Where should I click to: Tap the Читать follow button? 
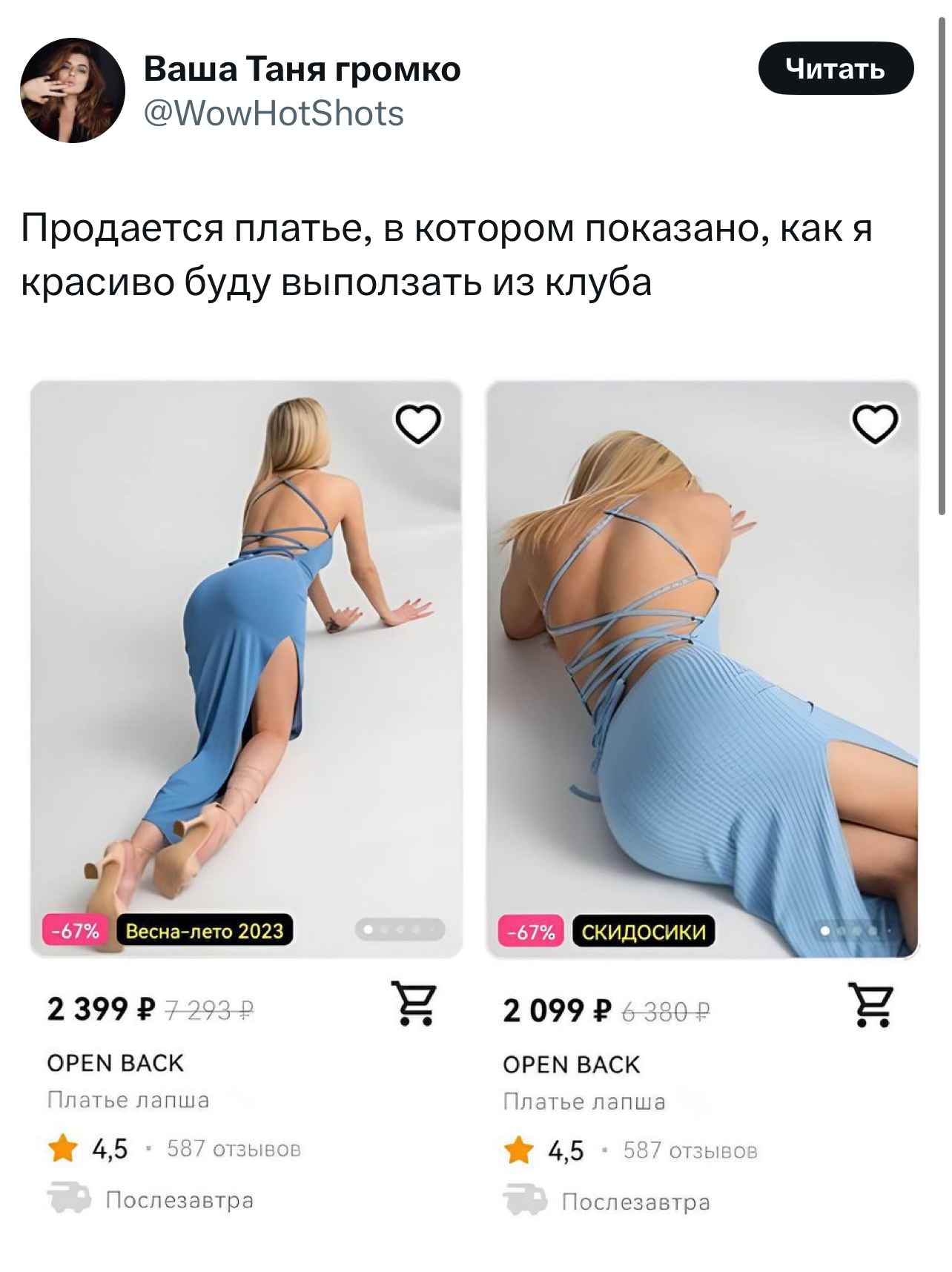(x=835, y=69)
